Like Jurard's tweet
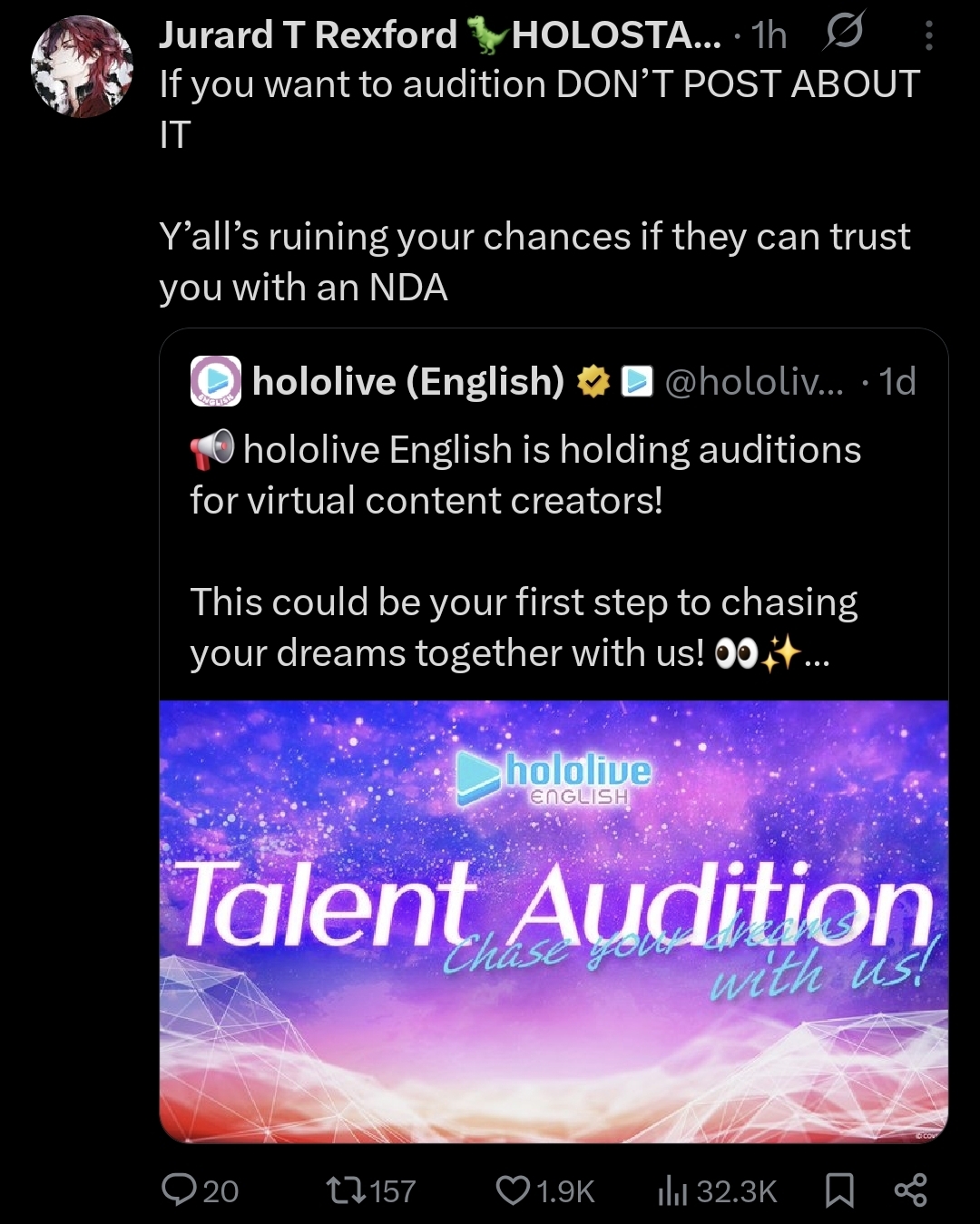Viewport: 980px width, 1224px height. 544,1190
